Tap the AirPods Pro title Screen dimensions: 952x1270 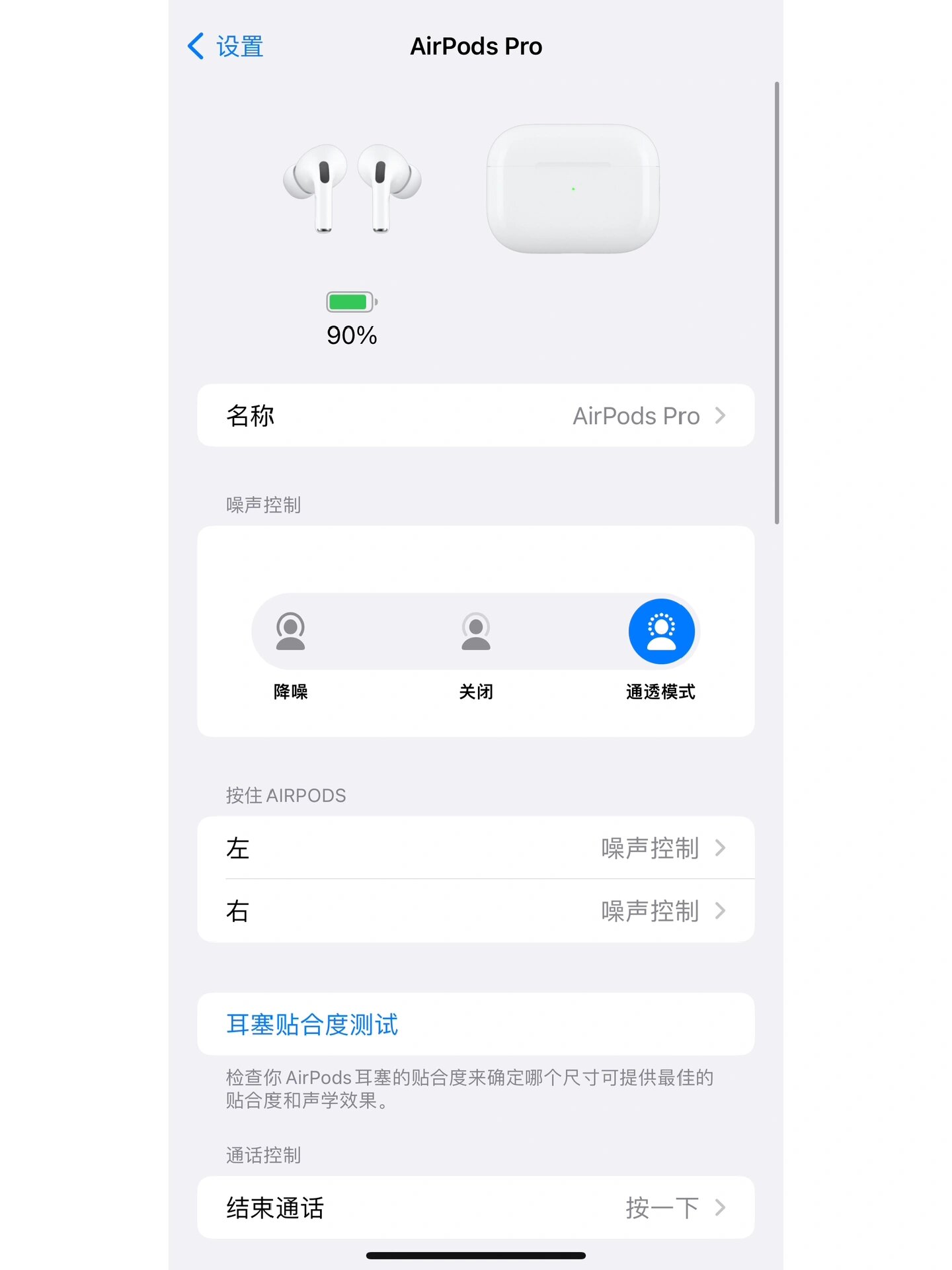(x=476, y=46)
